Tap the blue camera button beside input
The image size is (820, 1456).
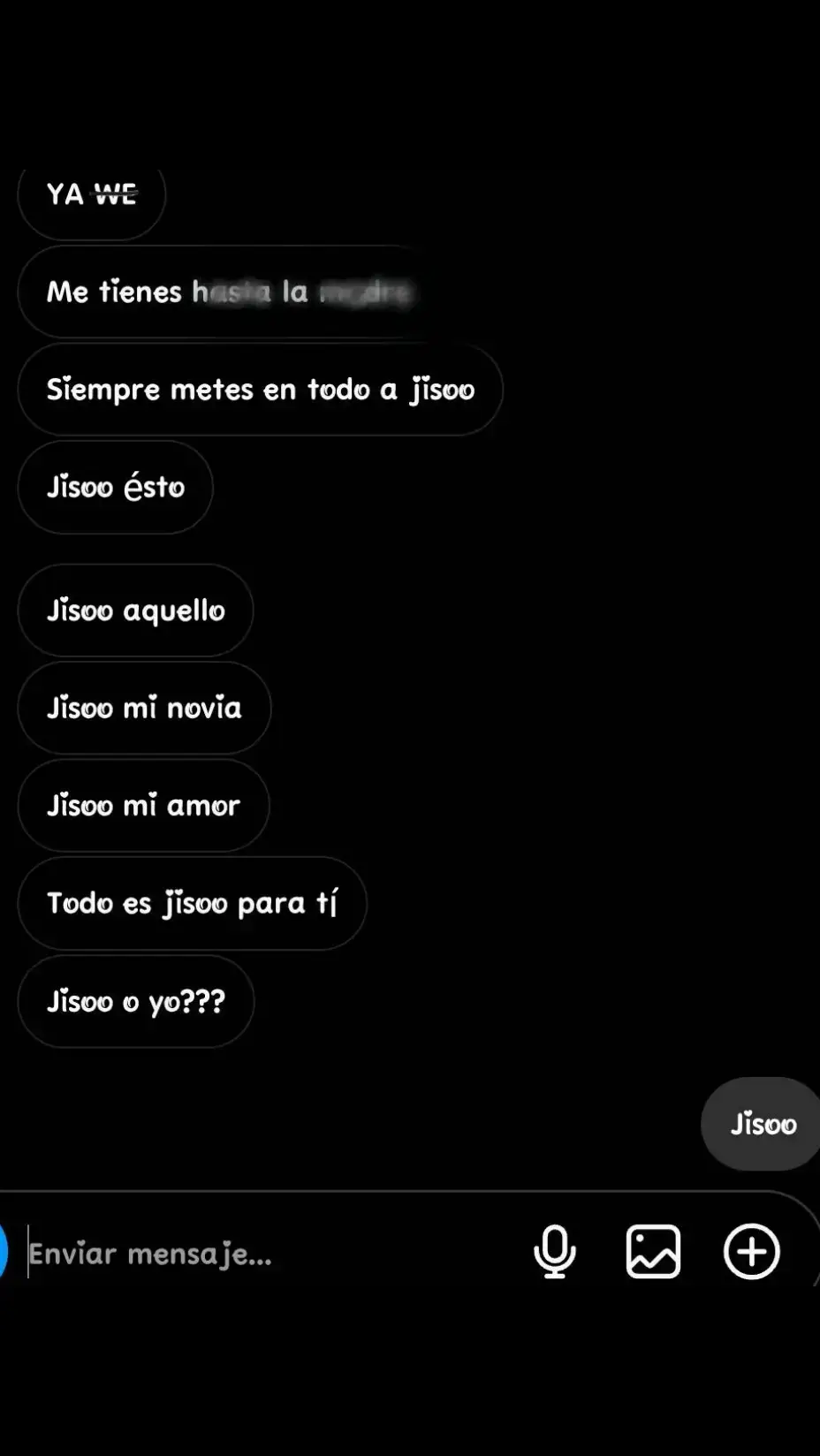(4, 1252)
